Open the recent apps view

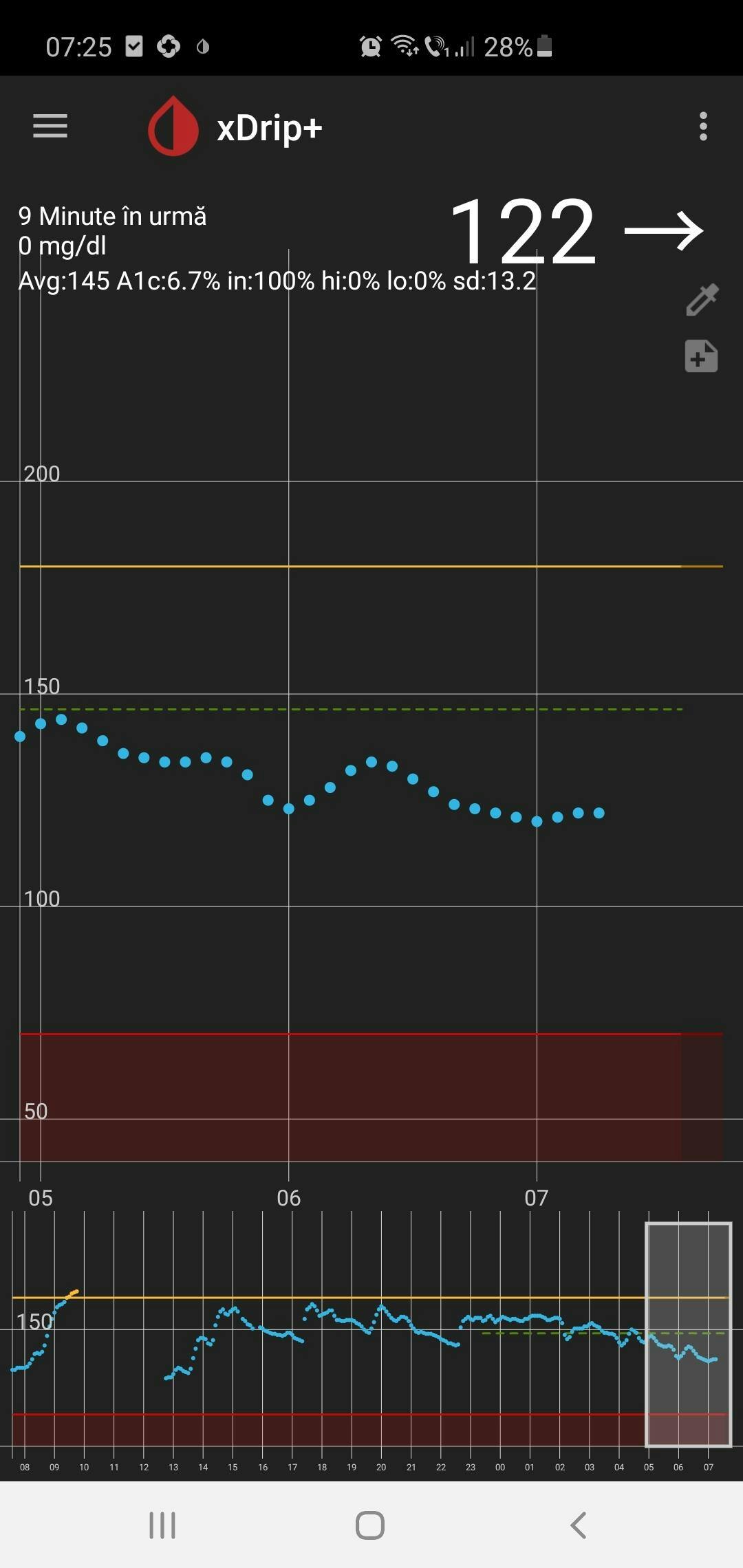coord(162,1525)
